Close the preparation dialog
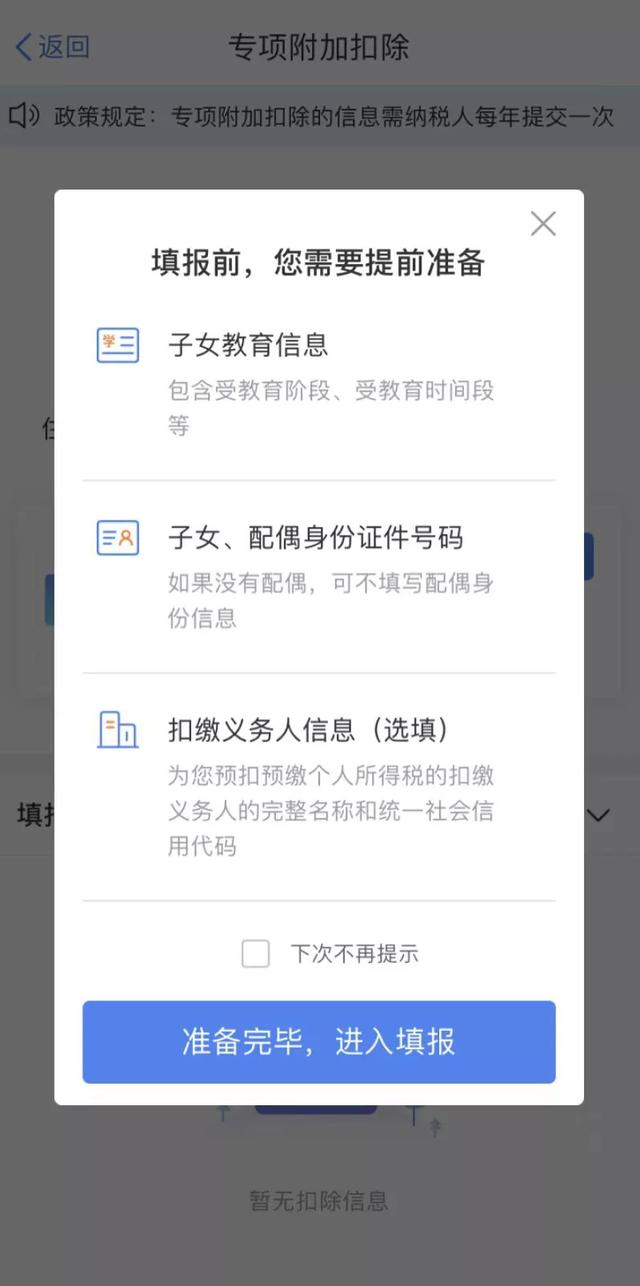Viewport: 640px width, 1286px height. coord(542,223)
